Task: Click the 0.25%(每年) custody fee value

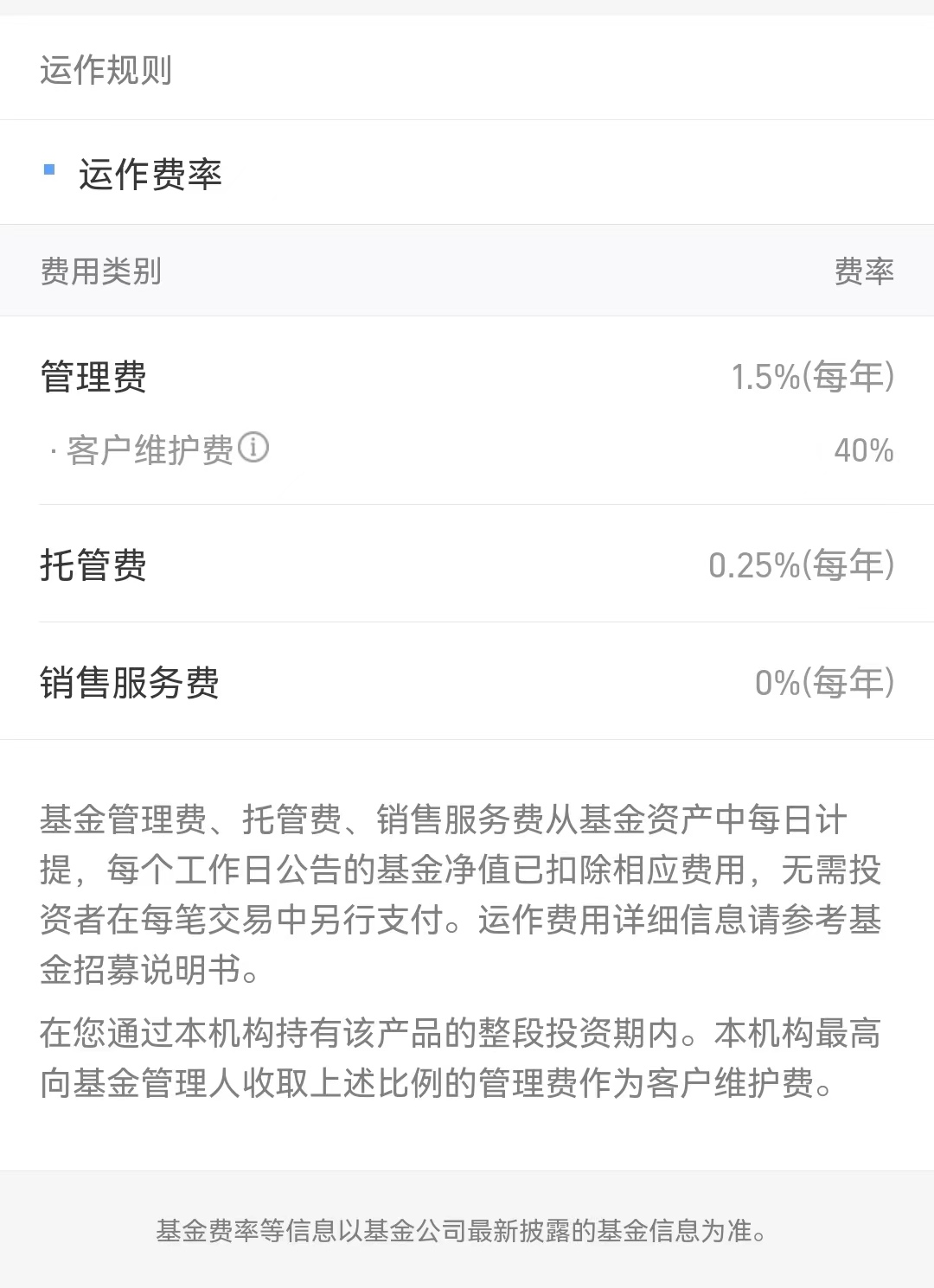Action: (800, 566)
